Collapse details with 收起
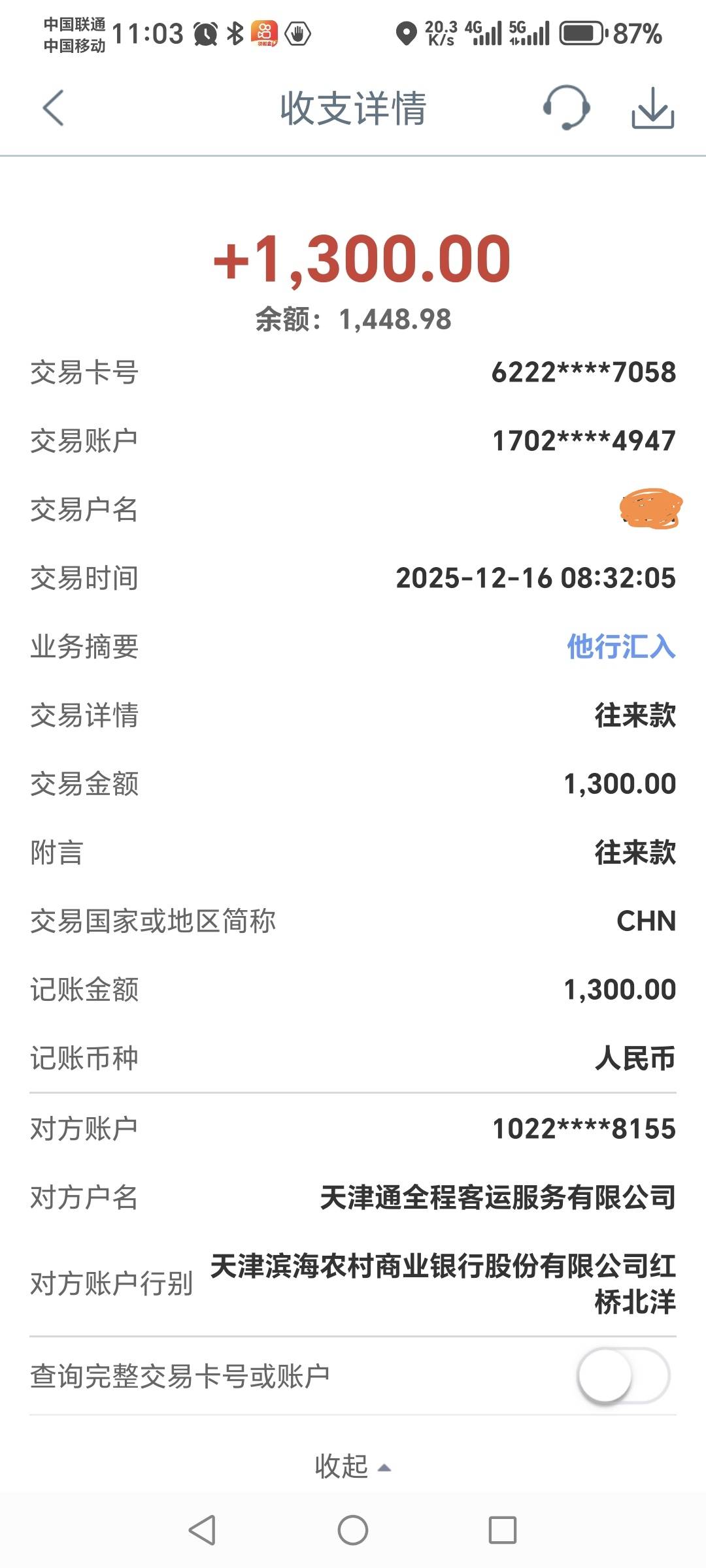This screenshot has height=1568, width=706. [352, 1466]
